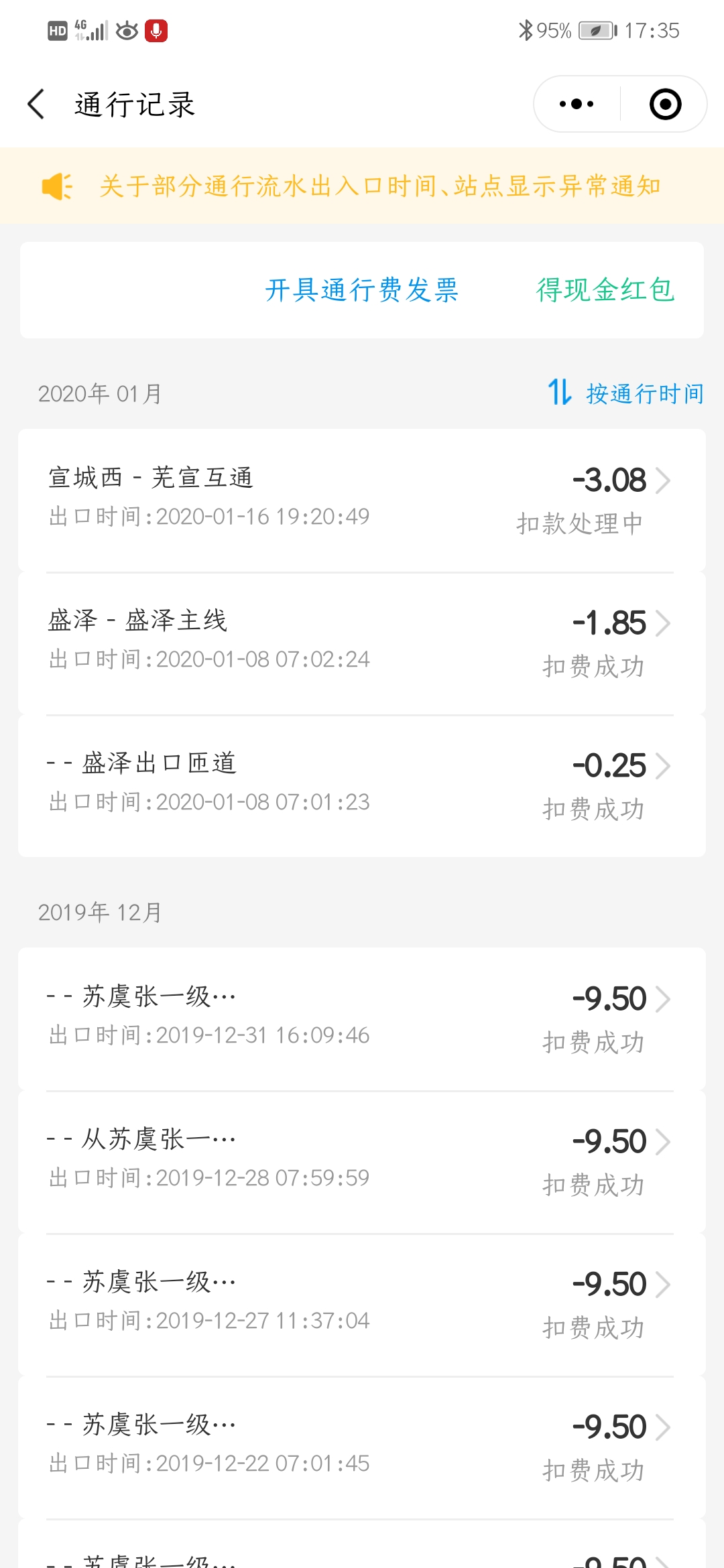Close the mini program via circle icon
This screenshot has height=1568, width=724.
pyautogui.click(x=666, y=105)
